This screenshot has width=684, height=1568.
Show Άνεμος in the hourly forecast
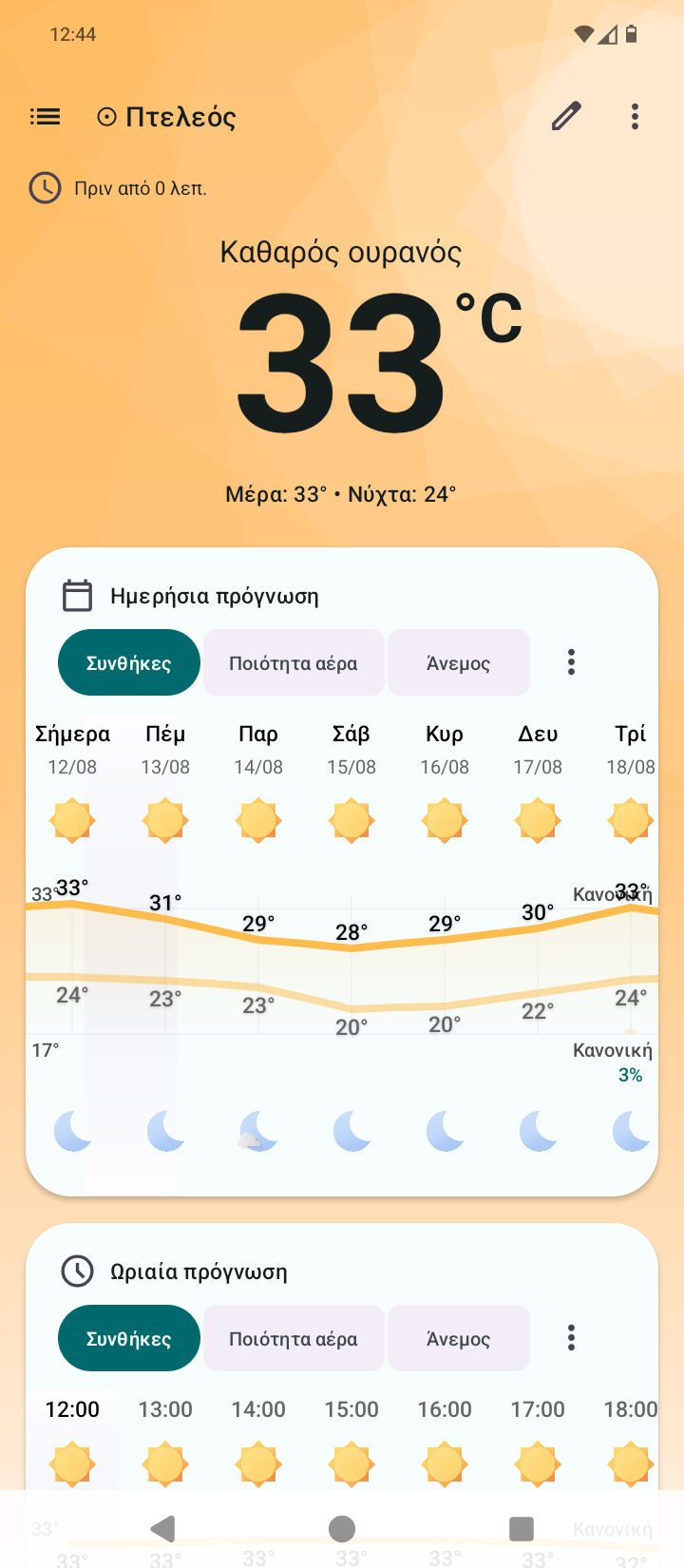click(x=459, y=1338)
